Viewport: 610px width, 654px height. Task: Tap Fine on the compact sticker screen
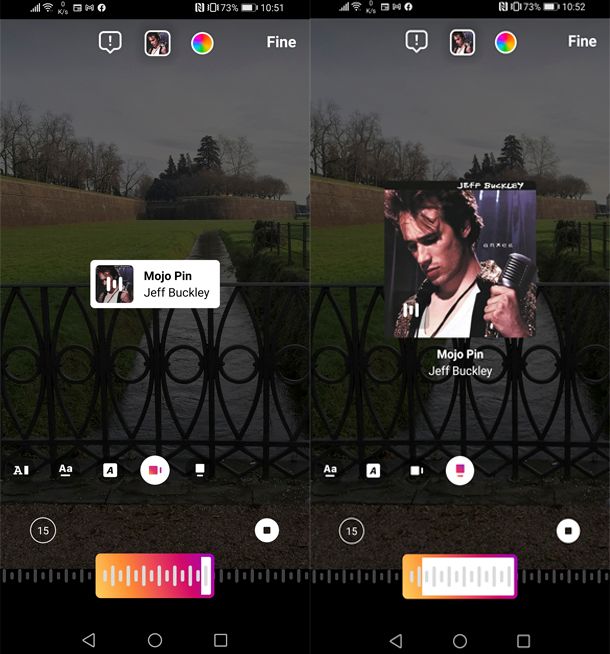[x=281, y=42]
